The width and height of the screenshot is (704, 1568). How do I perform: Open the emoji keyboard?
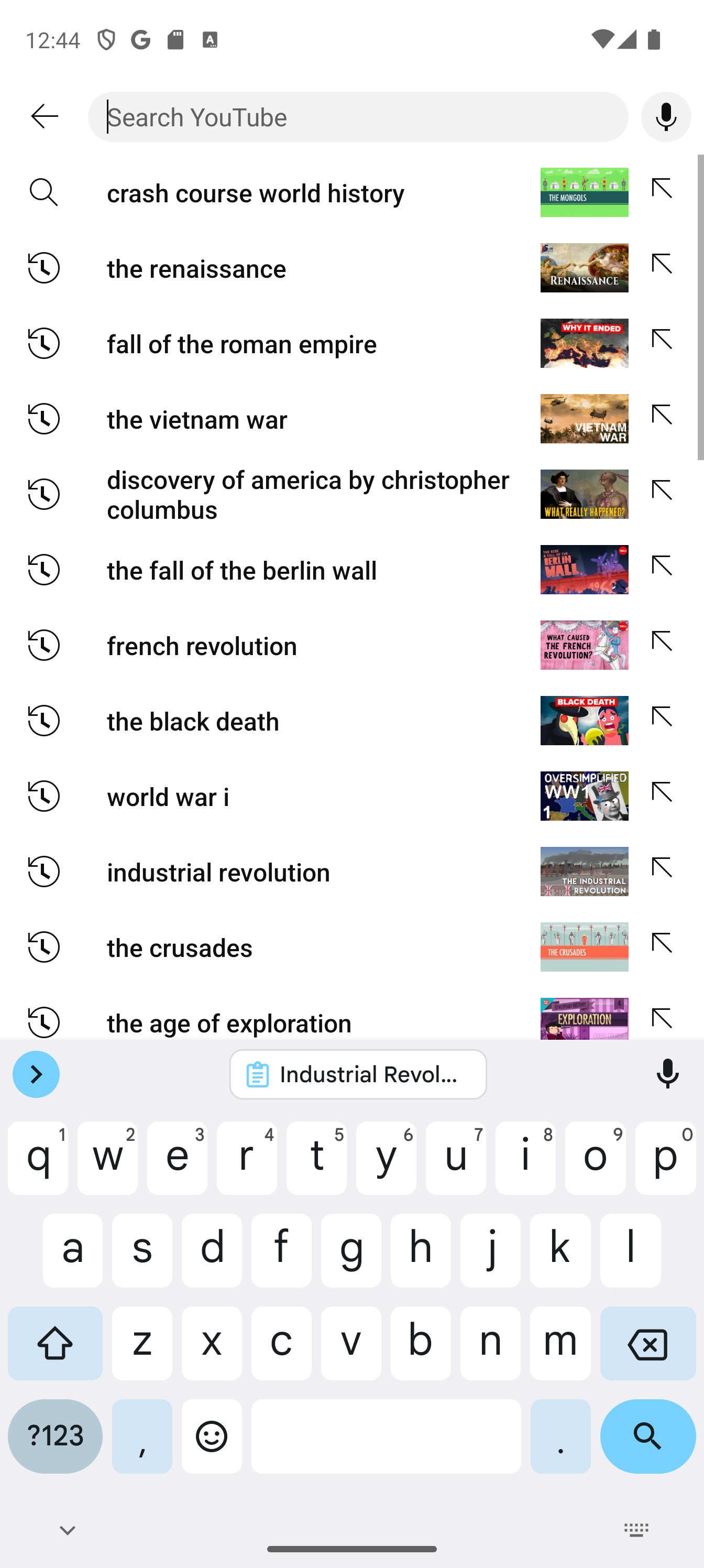(212, 1436)
